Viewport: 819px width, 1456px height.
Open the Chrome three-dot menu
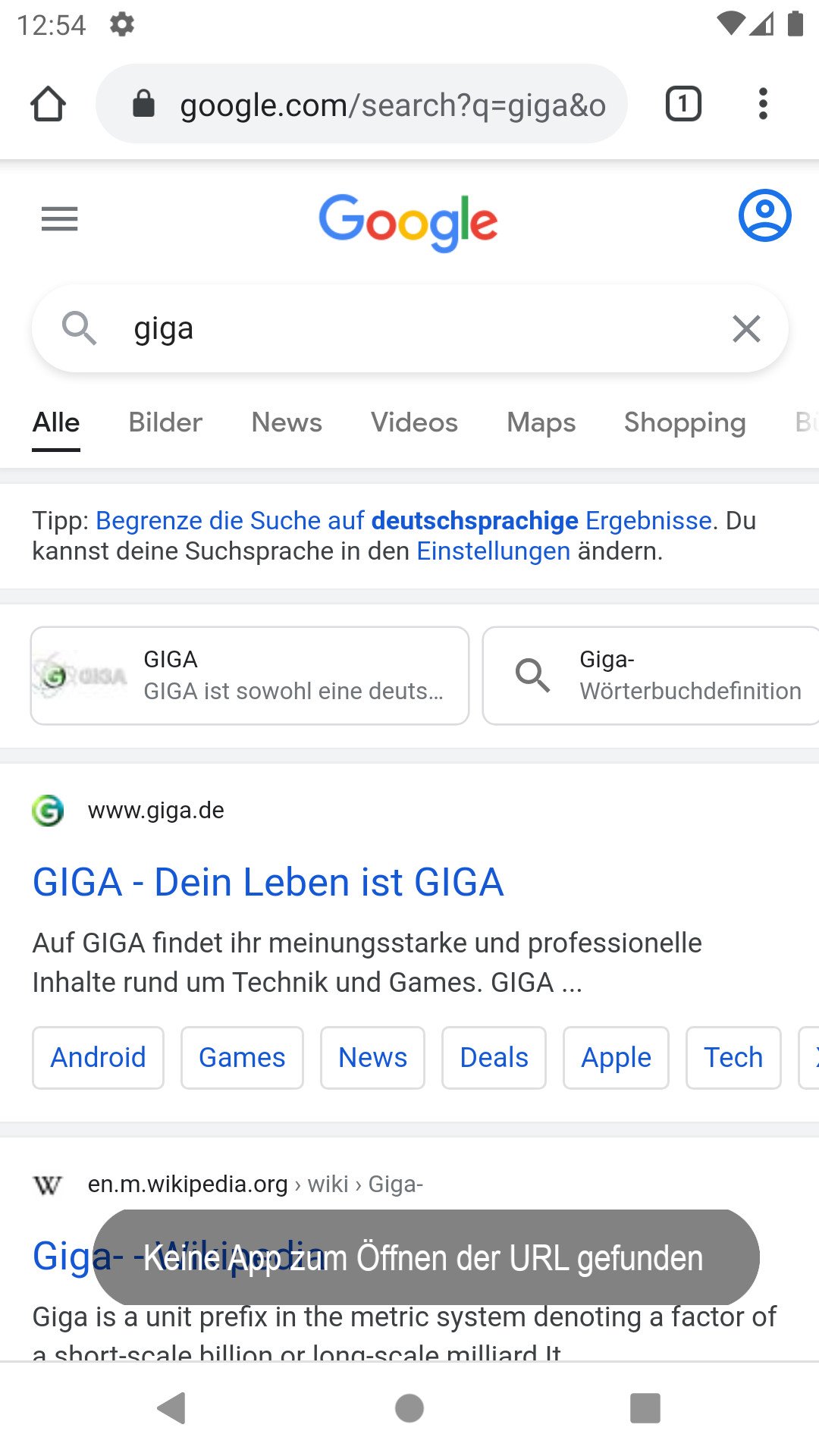coord(763,104)
